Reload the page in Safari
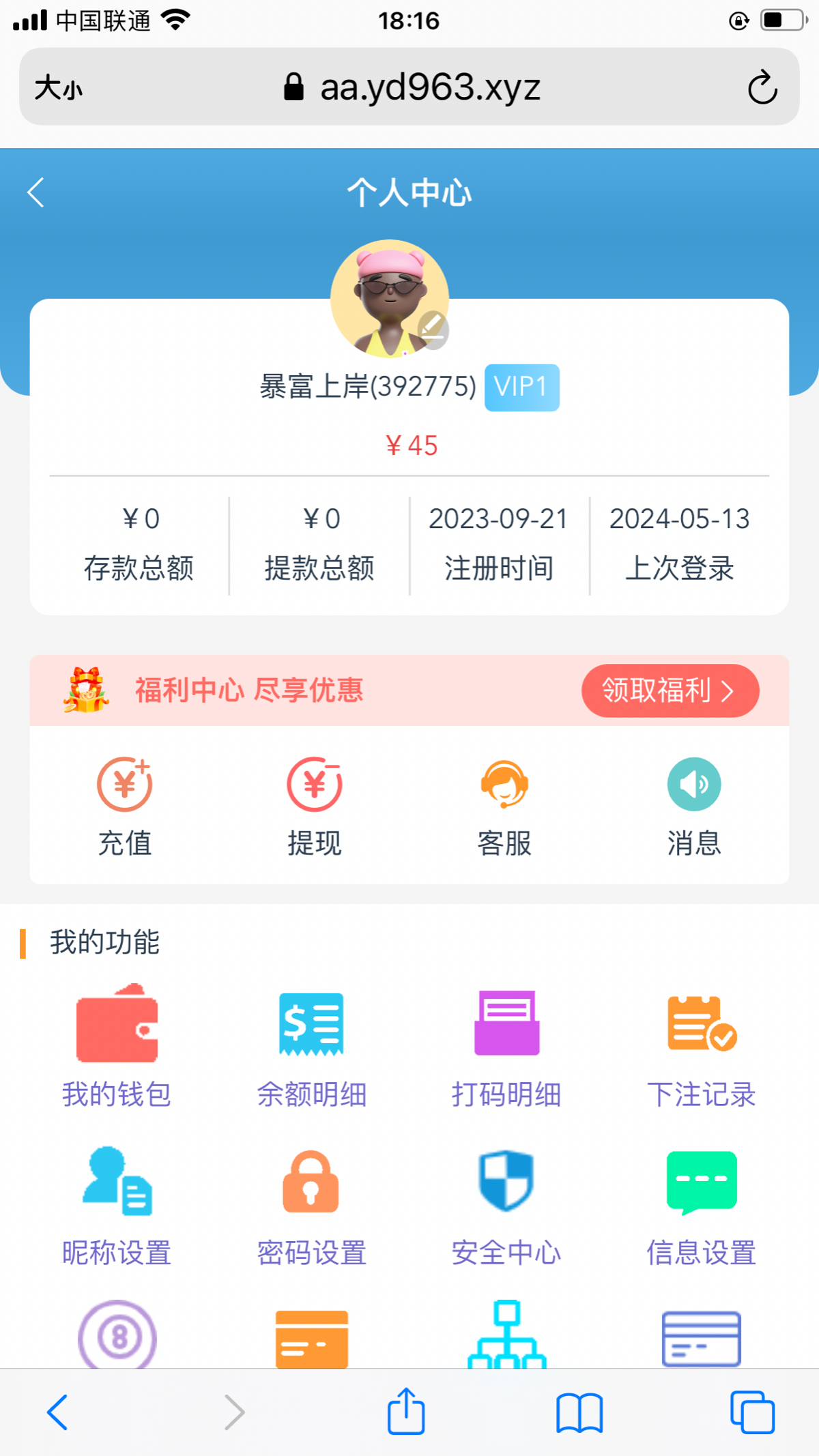 [762, 87]
